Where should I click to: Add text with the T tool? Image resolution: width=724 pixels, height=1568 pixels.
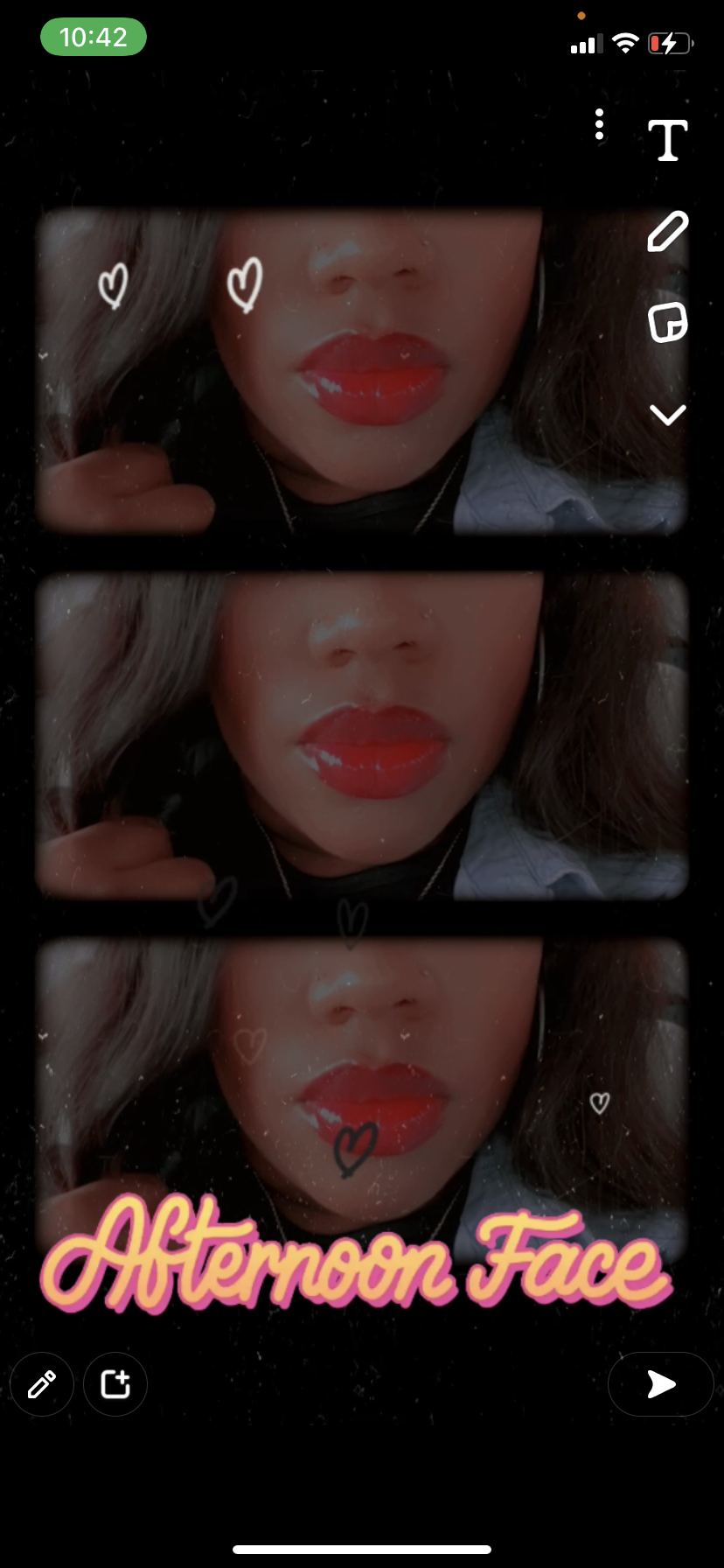(668, 140)
